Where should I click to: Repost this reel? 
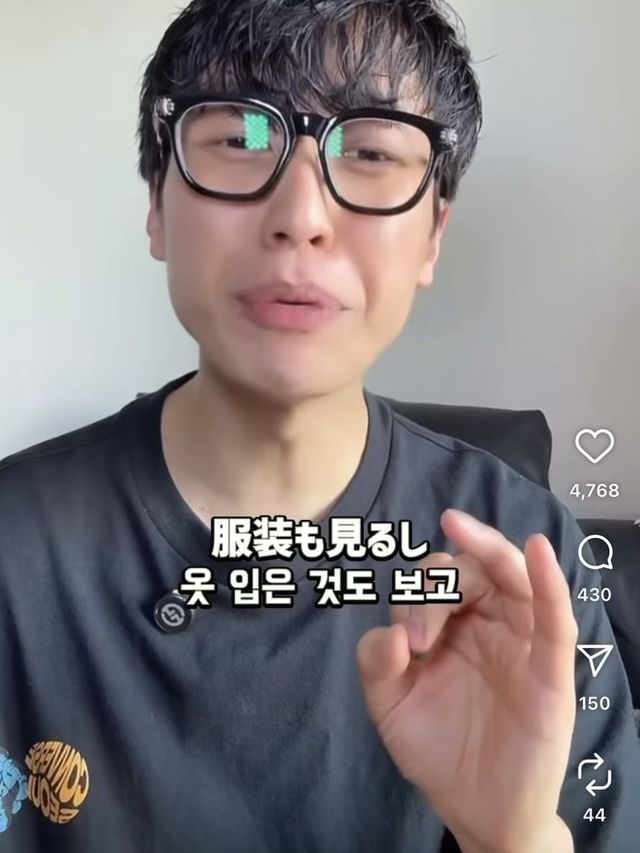(x=594, y=773)
